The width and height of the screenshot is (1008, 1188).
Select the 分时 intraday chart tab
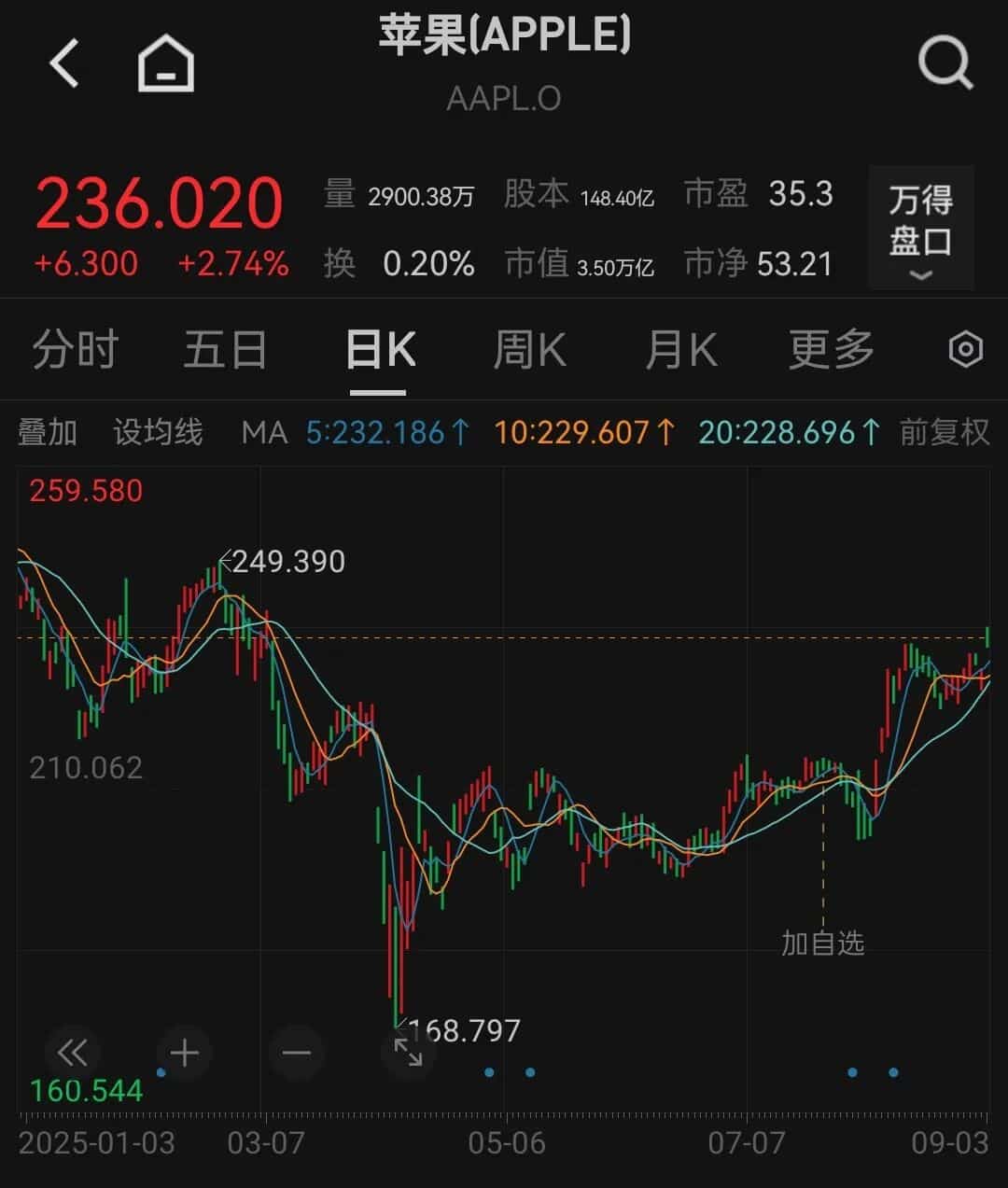pyautogui.click(x=75, y=349)
